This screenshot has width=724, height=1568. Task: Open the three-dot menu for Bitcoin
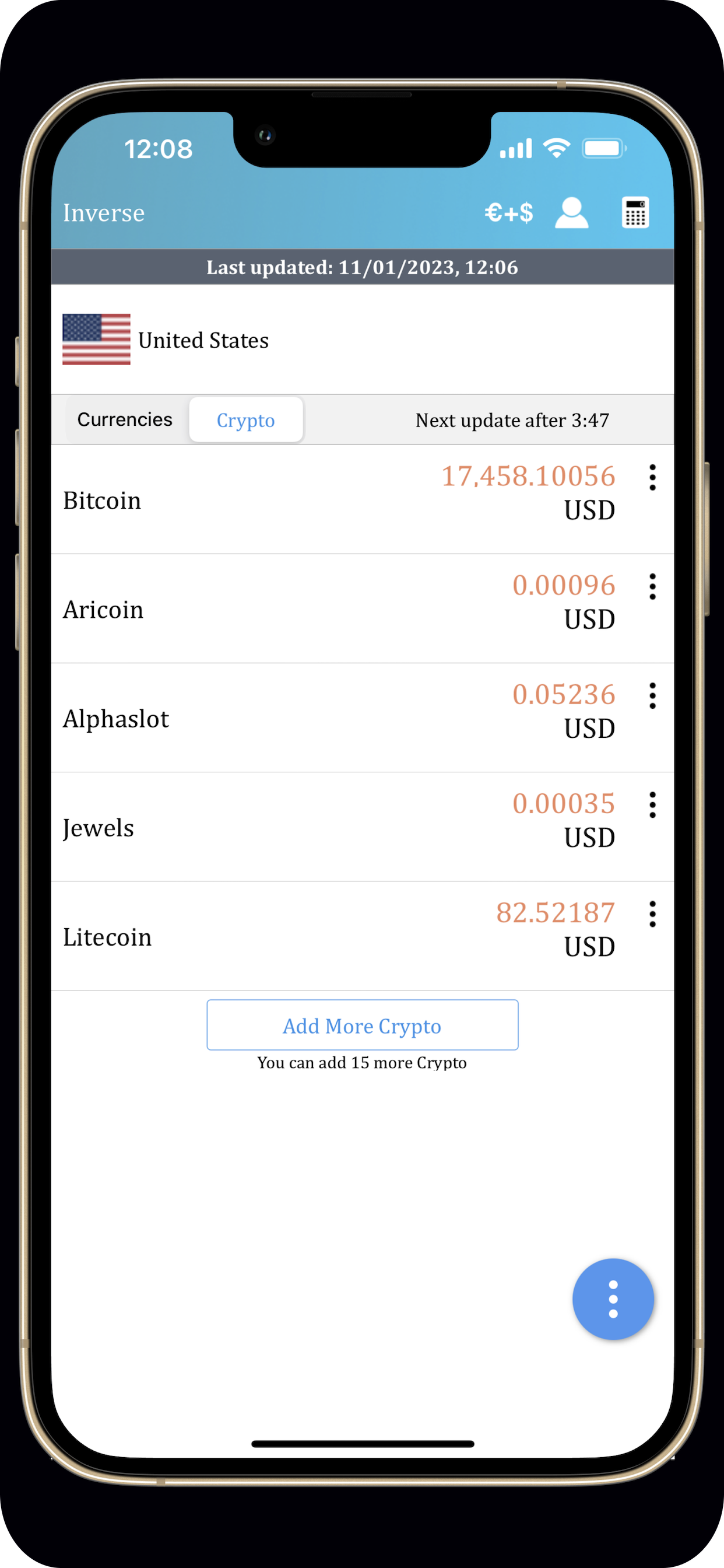[x=652, y=477]
